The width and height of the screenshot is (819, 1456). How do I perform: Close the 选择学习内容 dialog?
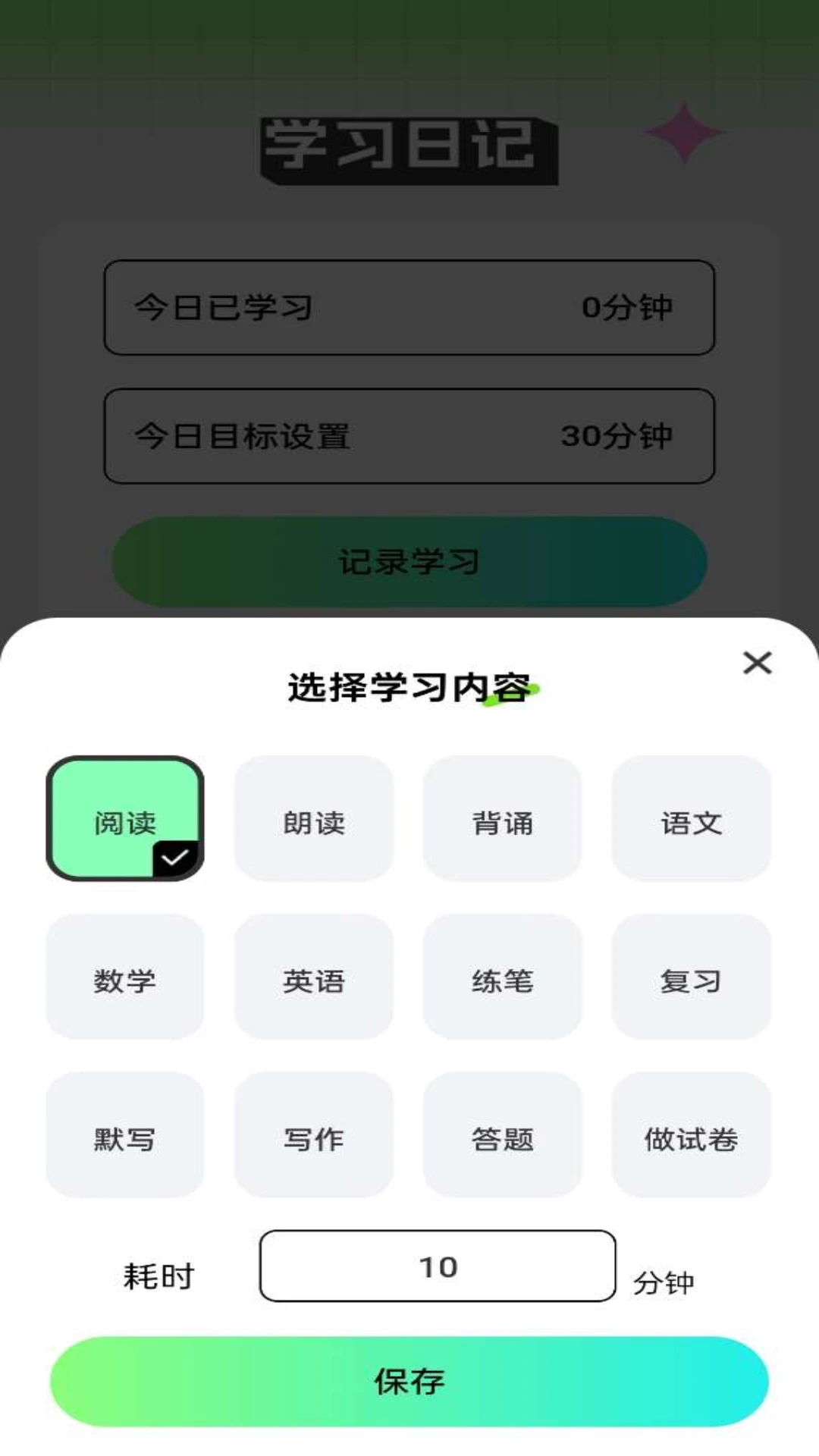pos(756,663)
